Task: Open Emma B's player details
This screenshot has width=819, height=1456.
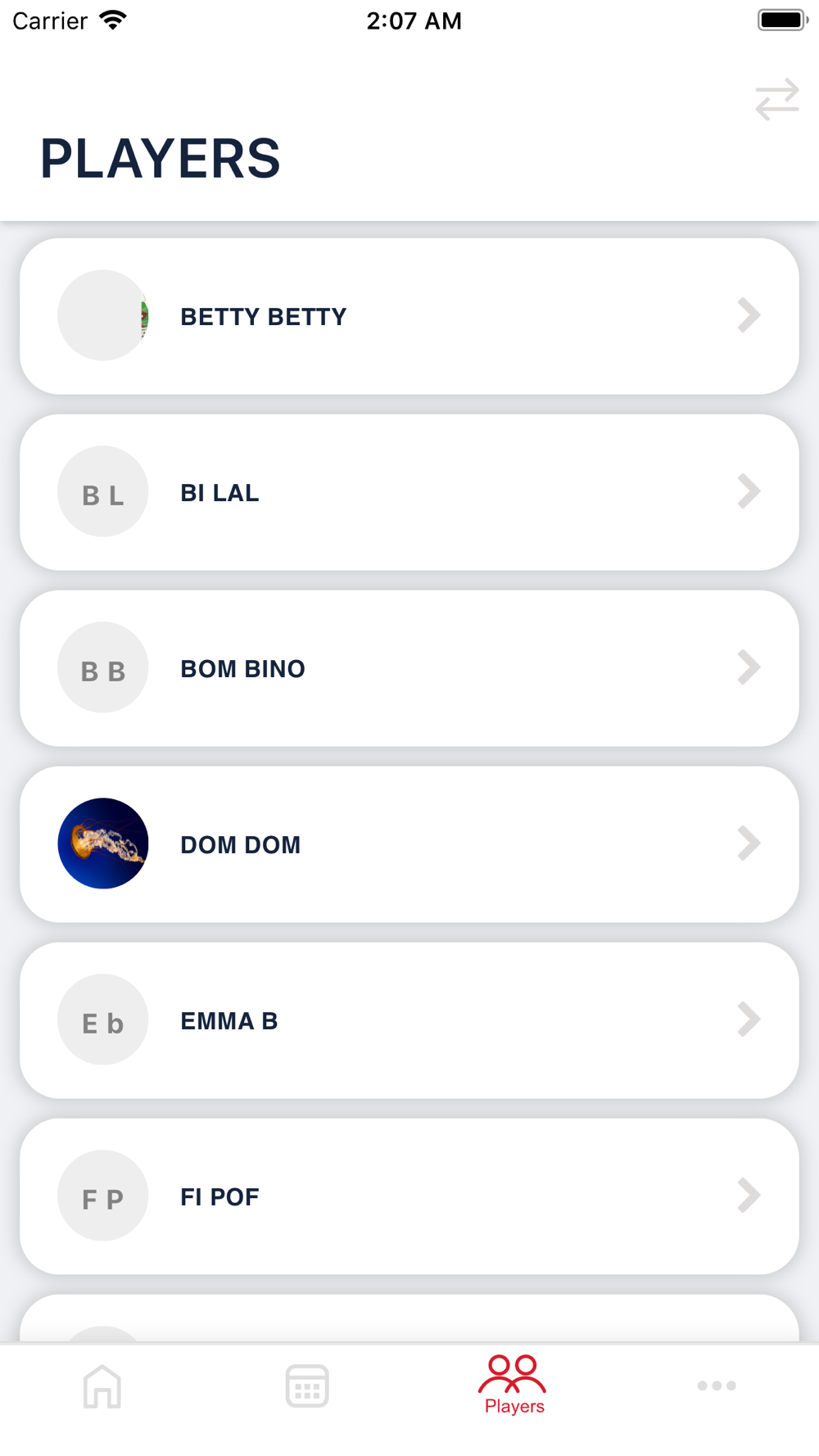Action: coord(409,1020)
